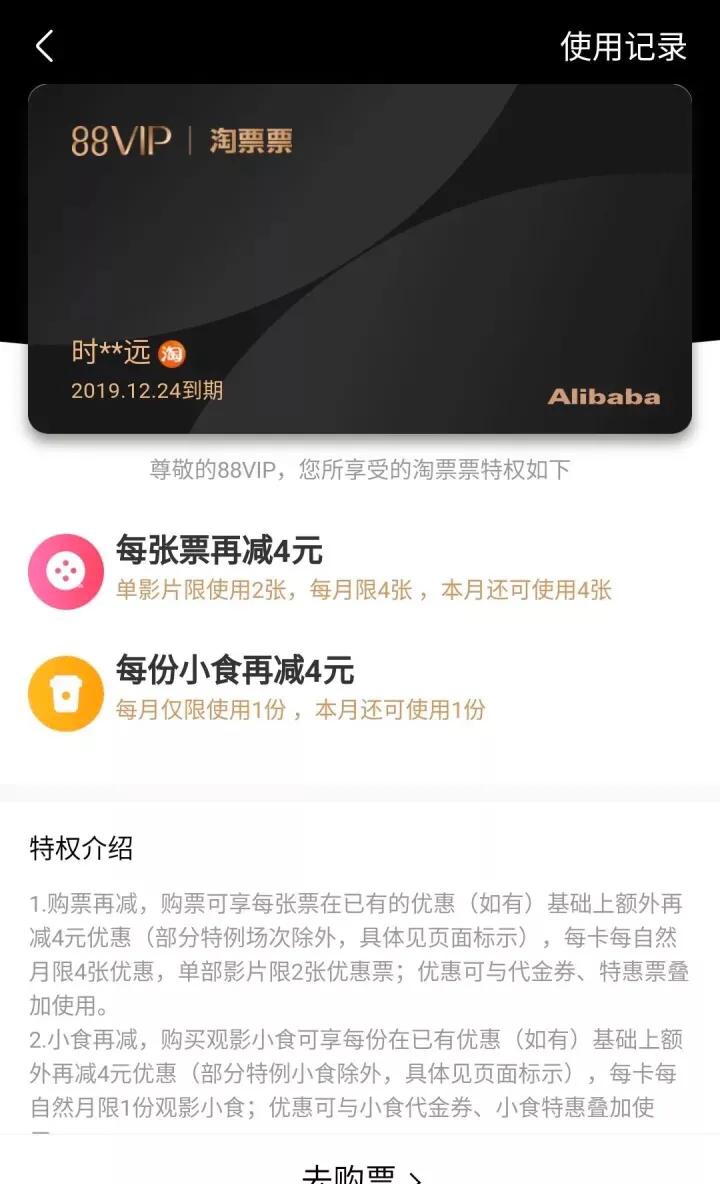Tap the circle icon inside the ticket badge
720x1184 pixels.
(66, 569)
